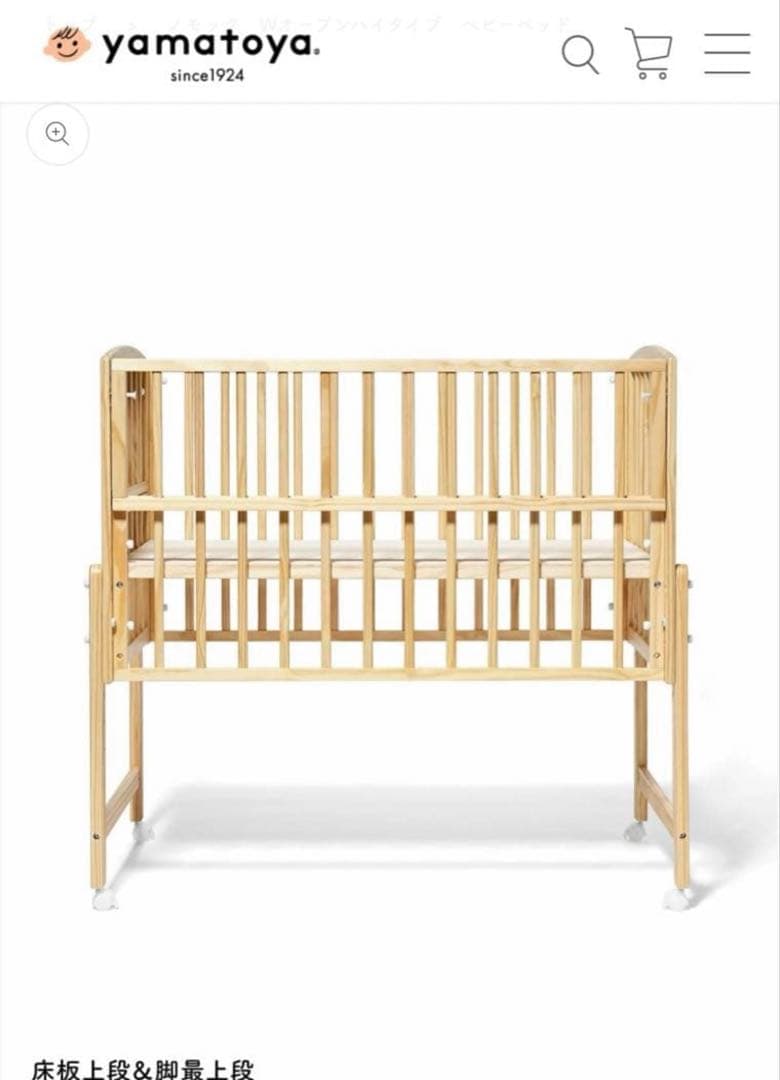View the shopping cart

click(649, 53)
